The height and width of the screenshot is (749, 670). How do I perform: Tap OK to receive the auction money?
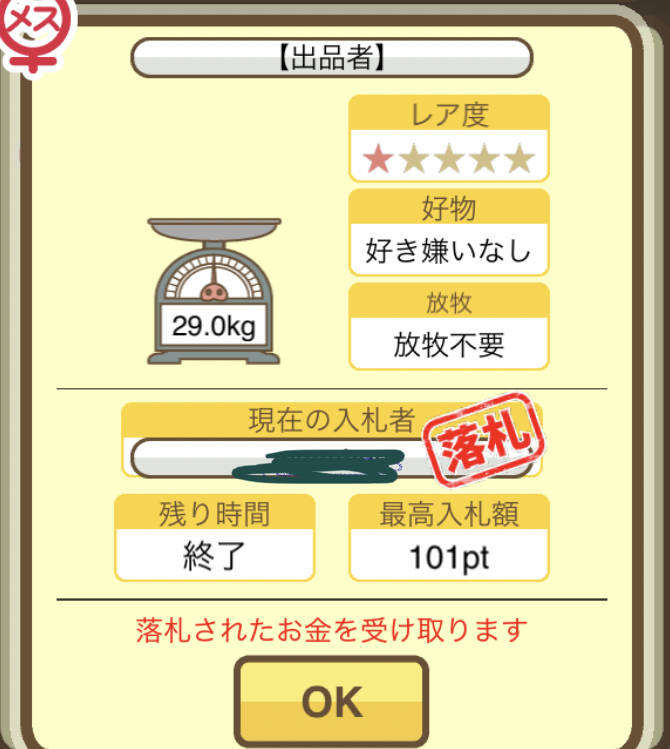[331, 702]
